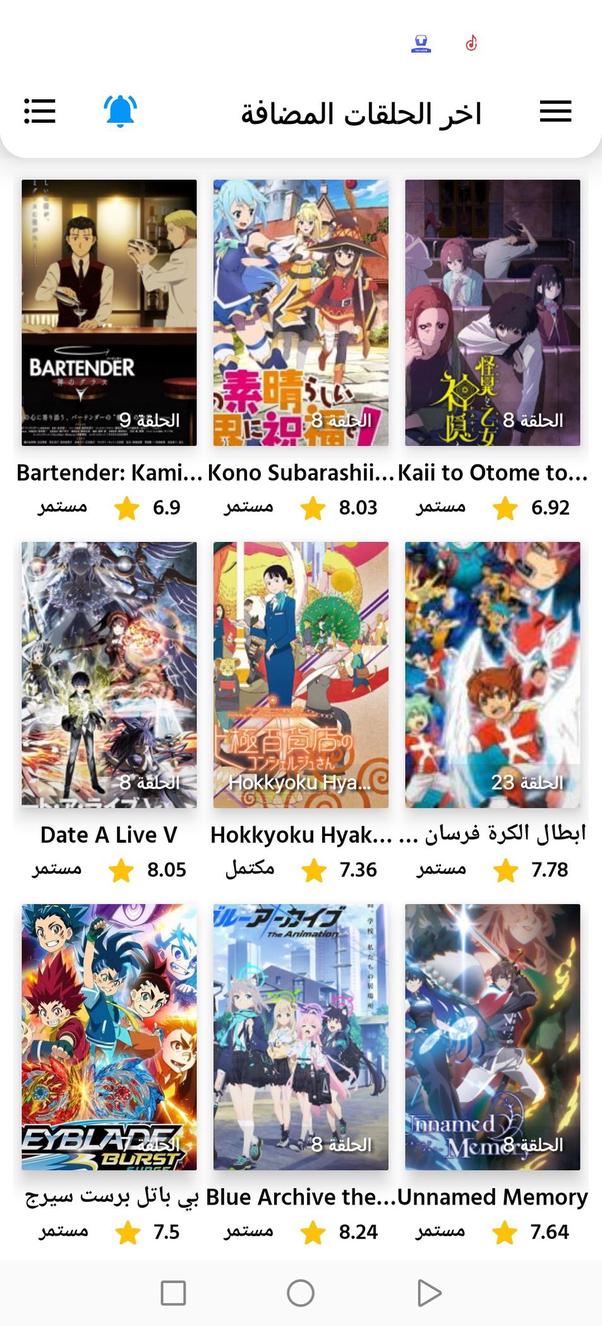Open the notifications bell
The image size is (602, 1326).
coord(120,111)
